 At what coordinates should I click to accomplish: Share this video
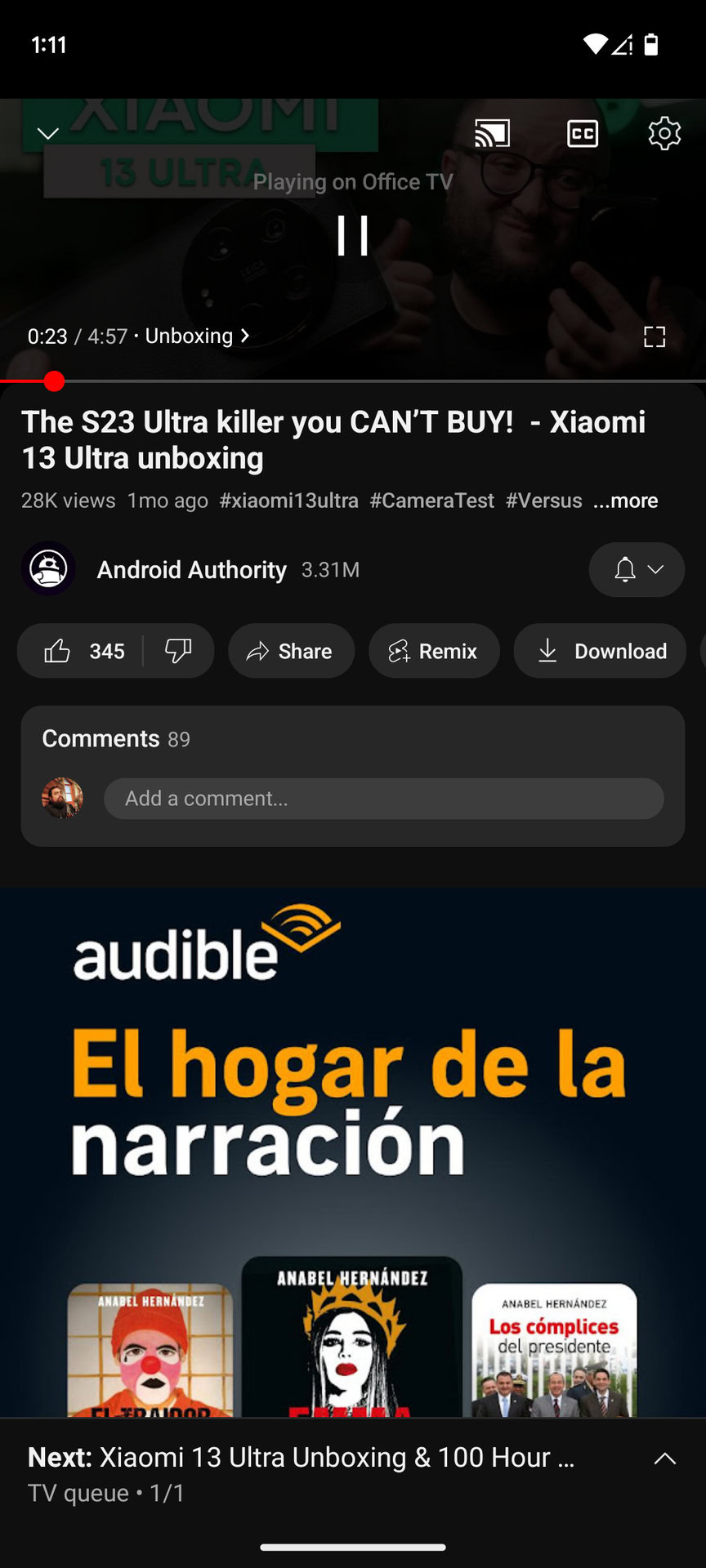click(291, 651)
